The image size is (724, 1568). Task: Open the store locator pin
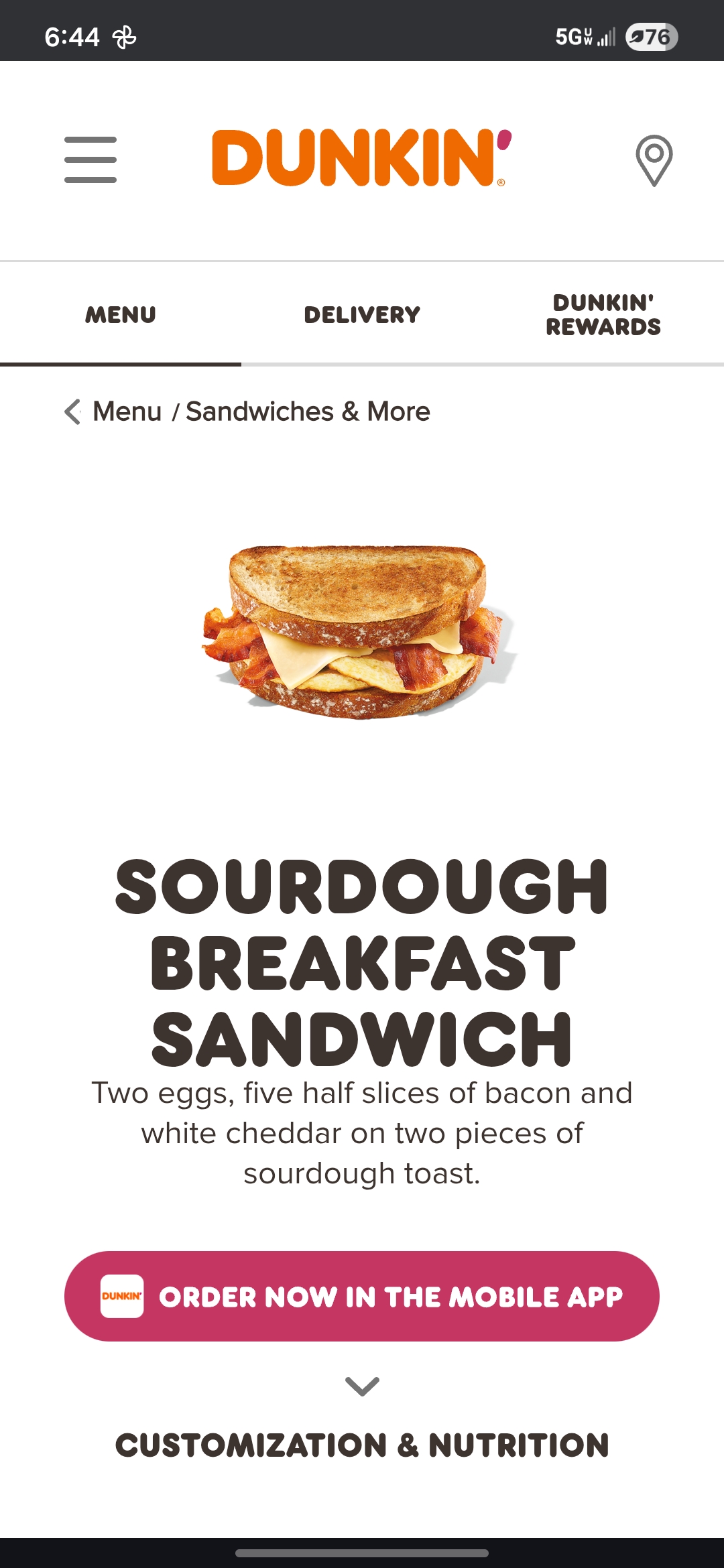(654, 160)
